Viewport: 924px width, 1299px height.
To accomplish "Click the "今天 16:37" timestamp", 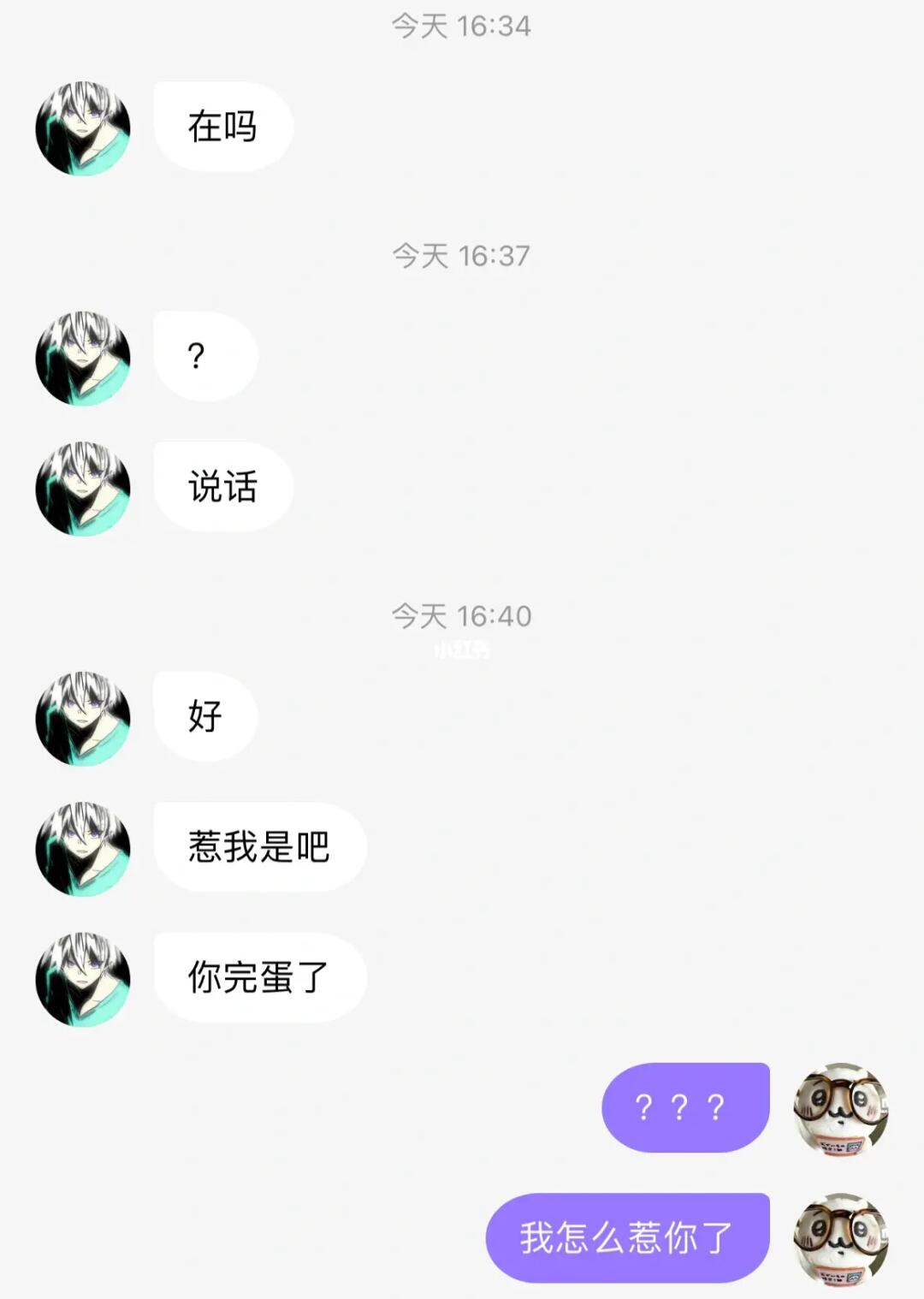I will (462, 253).
